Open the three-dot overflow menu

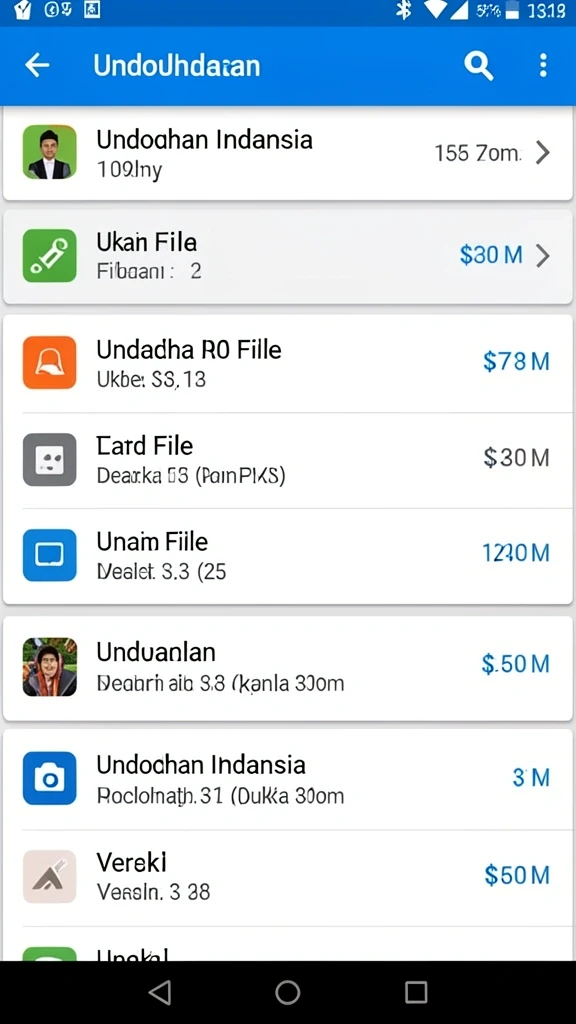[543, 66]
